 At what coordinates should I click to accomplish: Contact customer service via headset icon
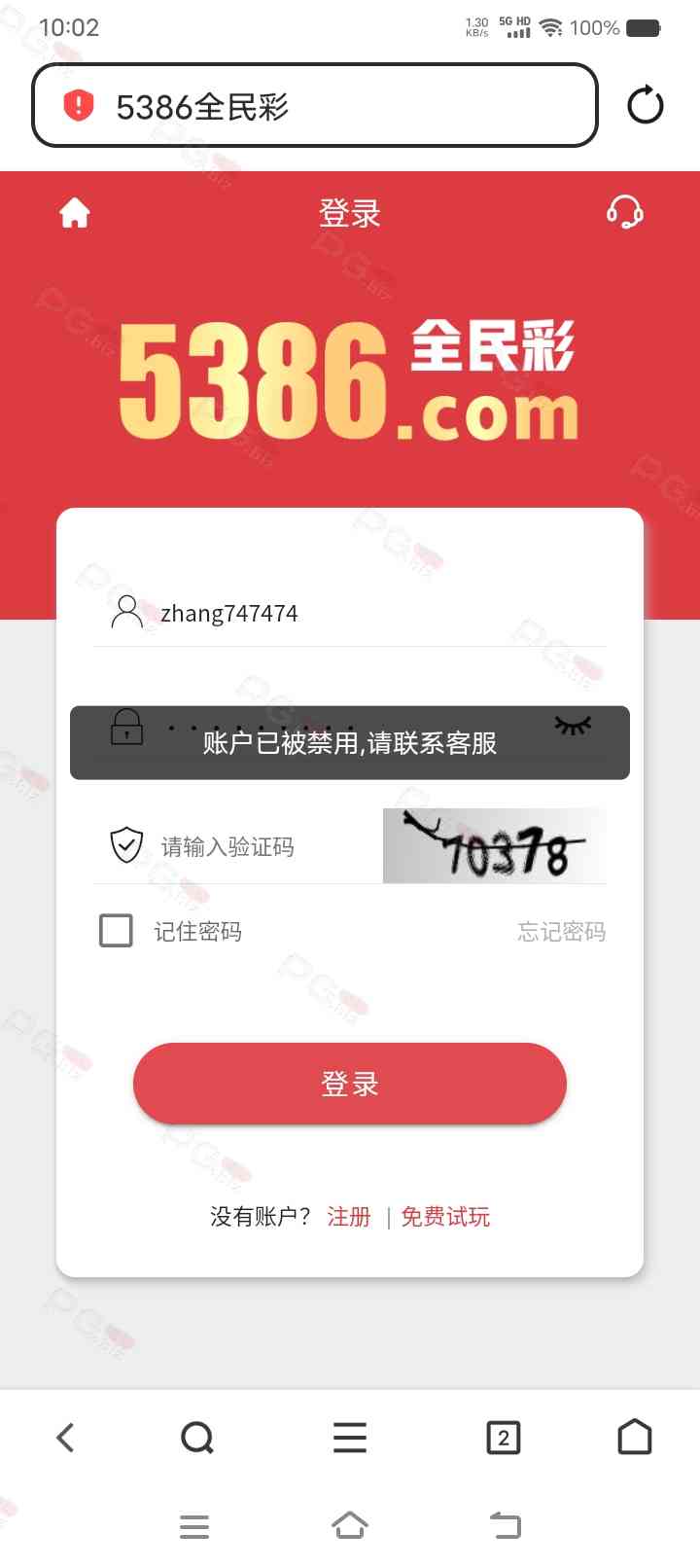624,212
